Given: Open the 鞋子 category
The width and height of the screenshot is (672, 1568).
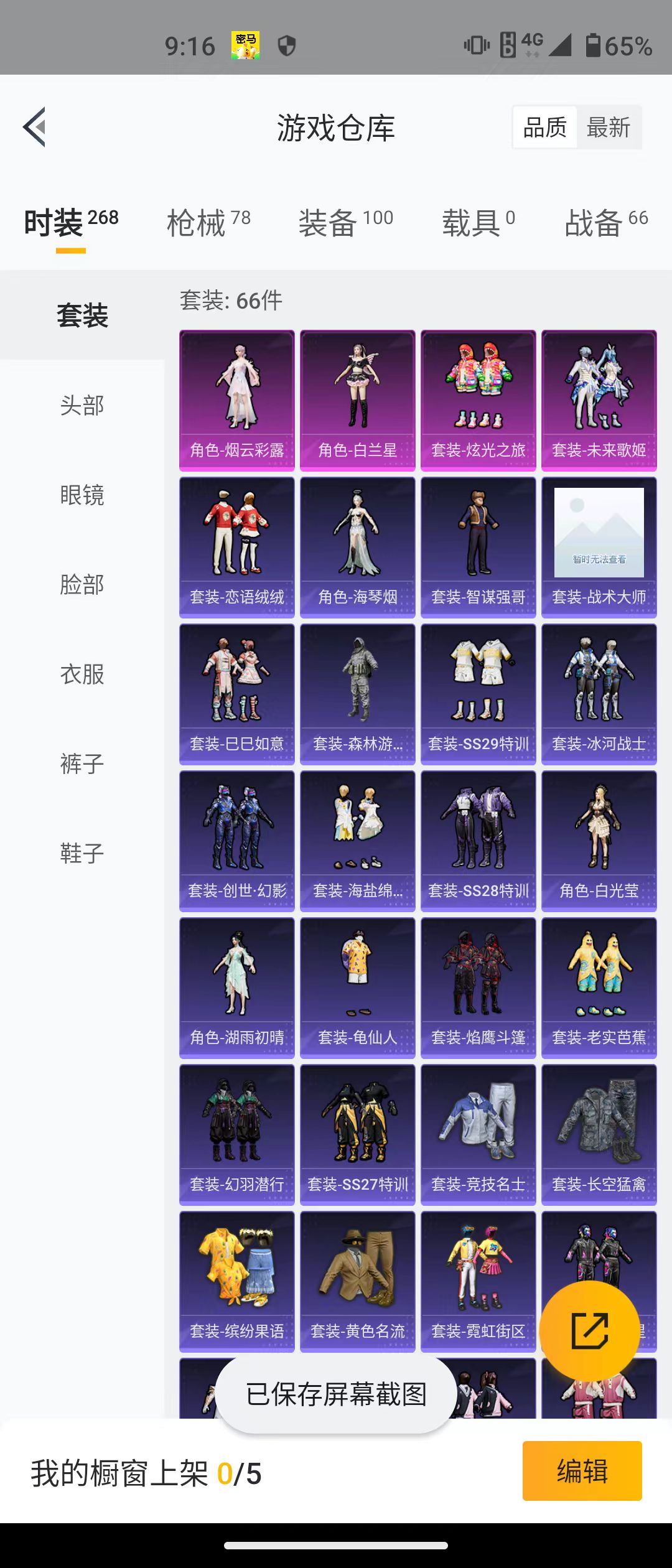Looking at the screenshot, I should [x=82, y=854].
